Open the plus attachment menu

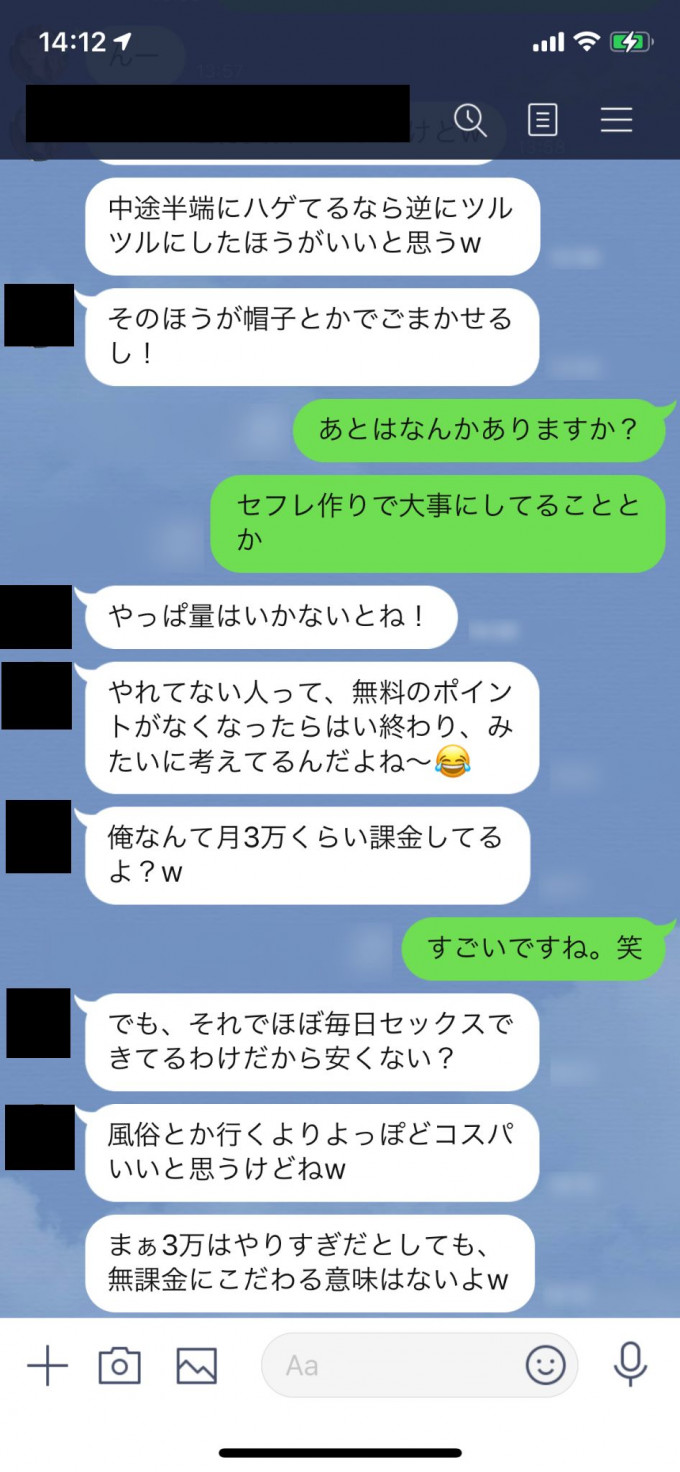coord(46,1365)
